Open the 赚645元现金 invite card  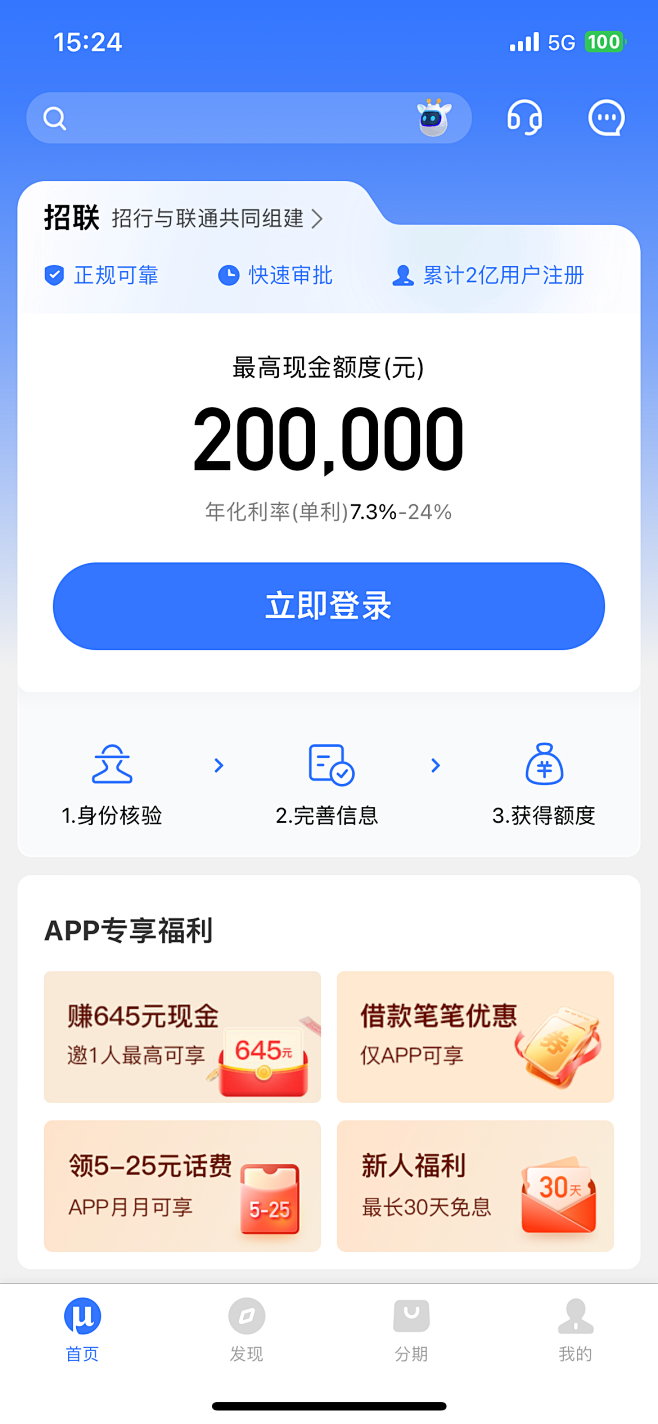coord(182,1037)
